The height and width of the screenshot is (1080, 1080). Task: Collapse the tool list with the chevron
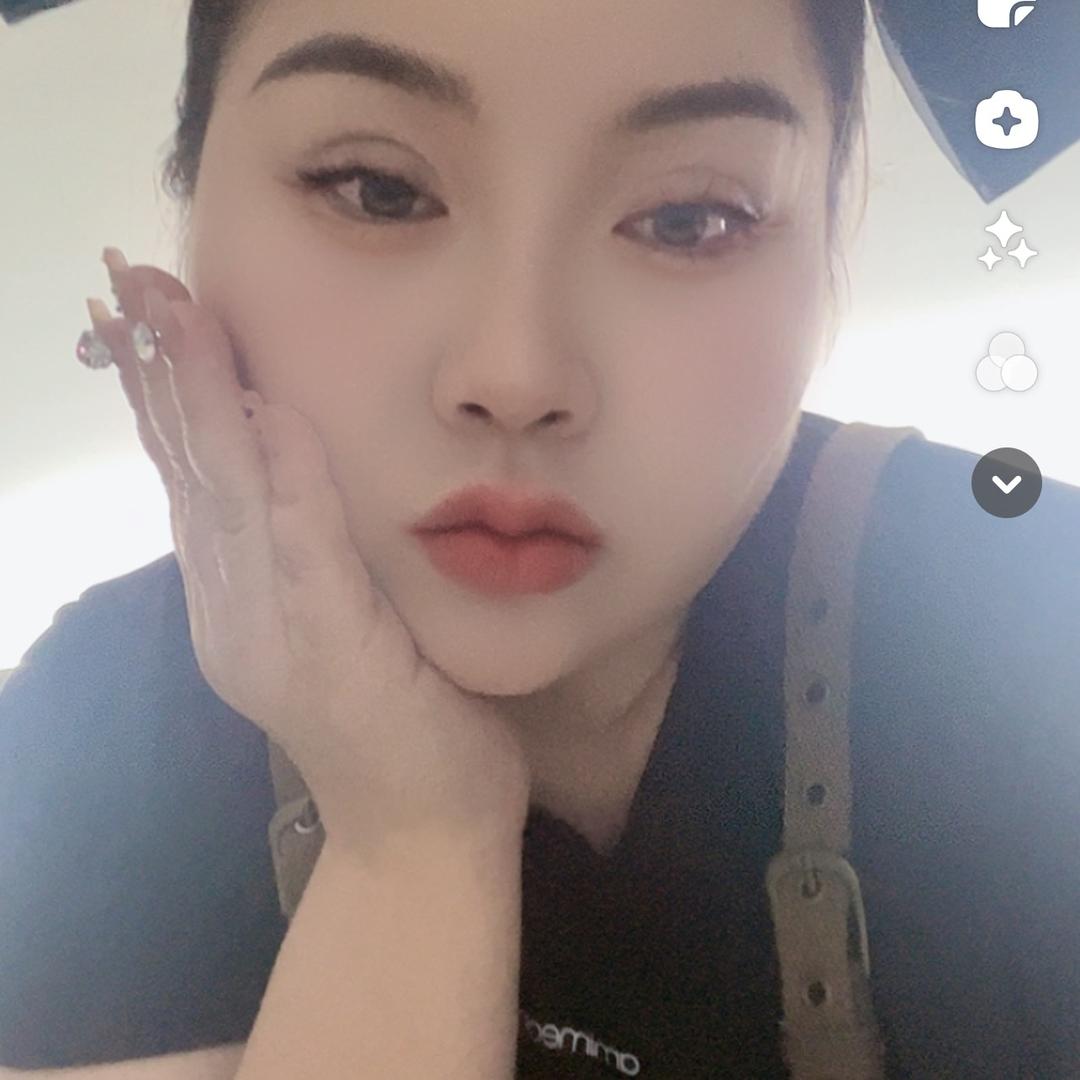tap(1006, 483)
